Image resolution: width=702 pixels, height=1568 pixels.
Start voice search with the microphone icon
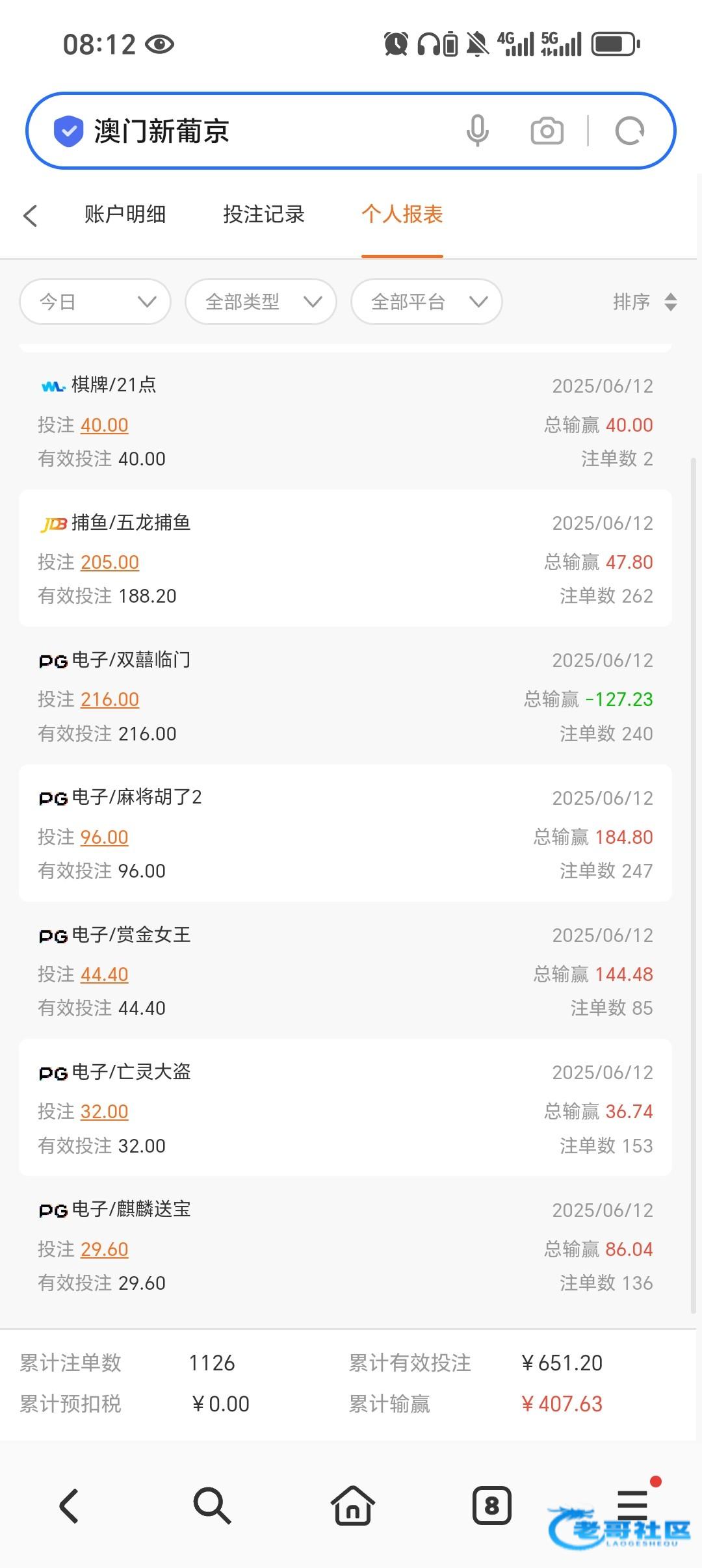(477, 131)
